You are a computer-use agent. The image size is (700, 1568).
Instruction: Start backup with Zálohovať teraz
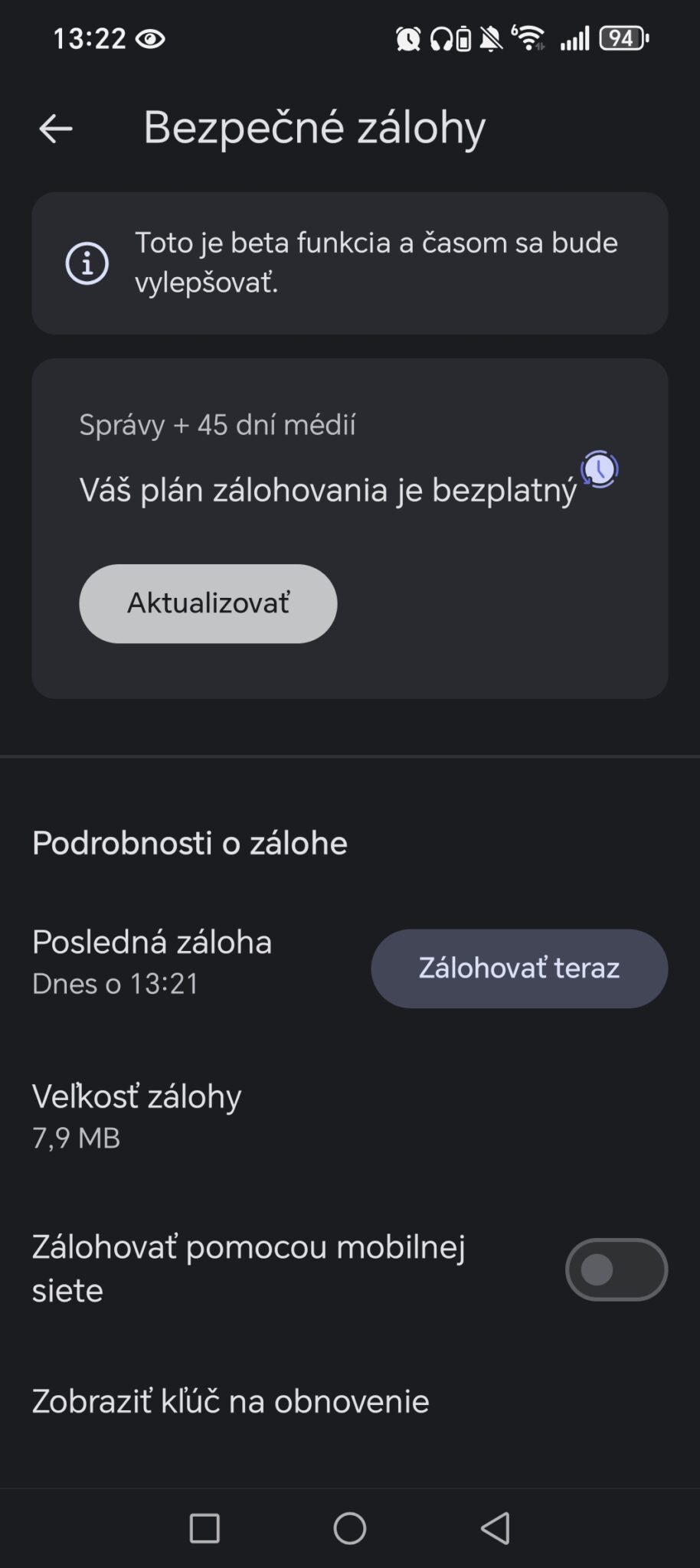pos(518,968)
